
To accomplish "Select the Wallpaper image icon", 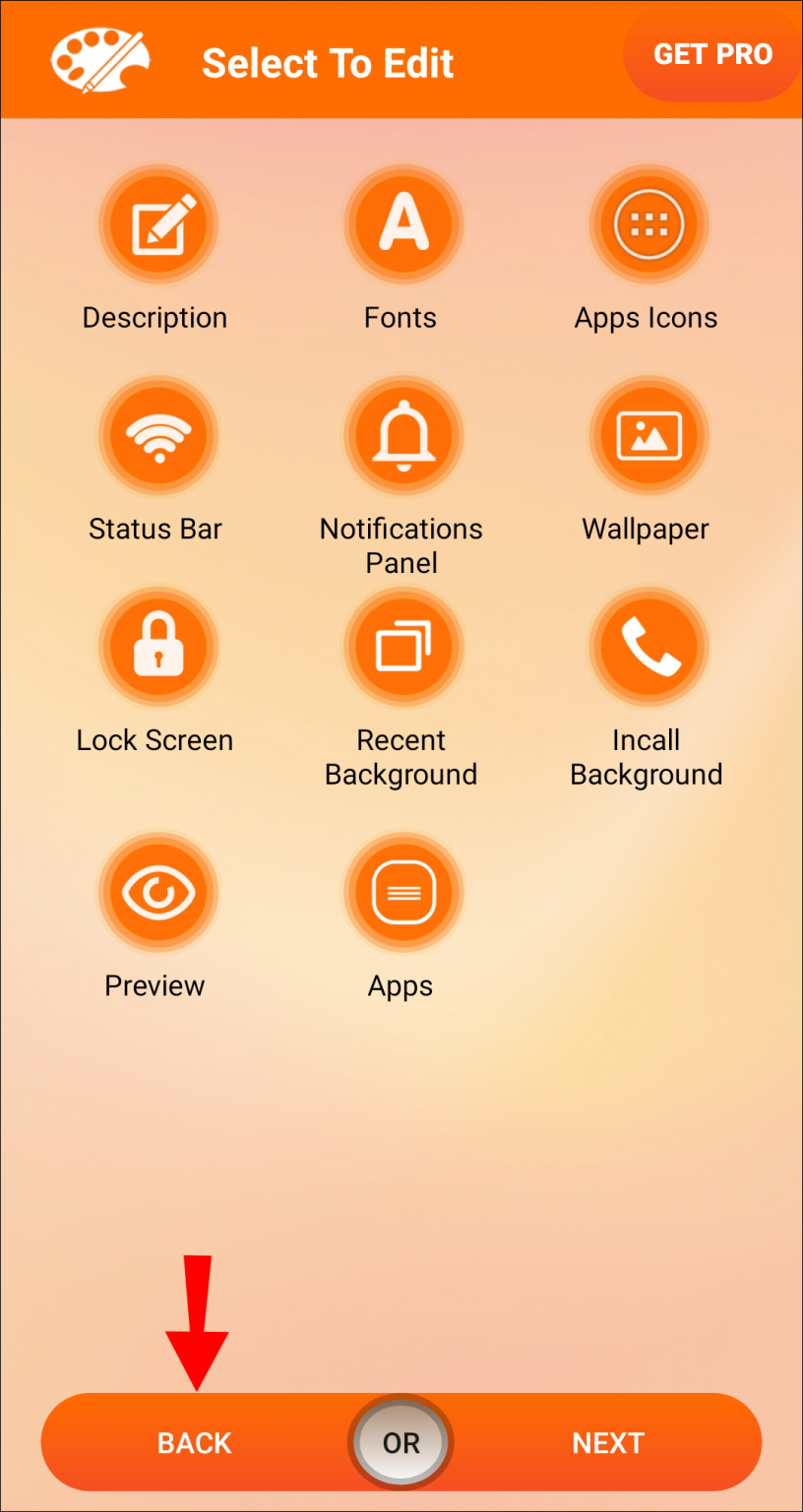I will (648, 435).
